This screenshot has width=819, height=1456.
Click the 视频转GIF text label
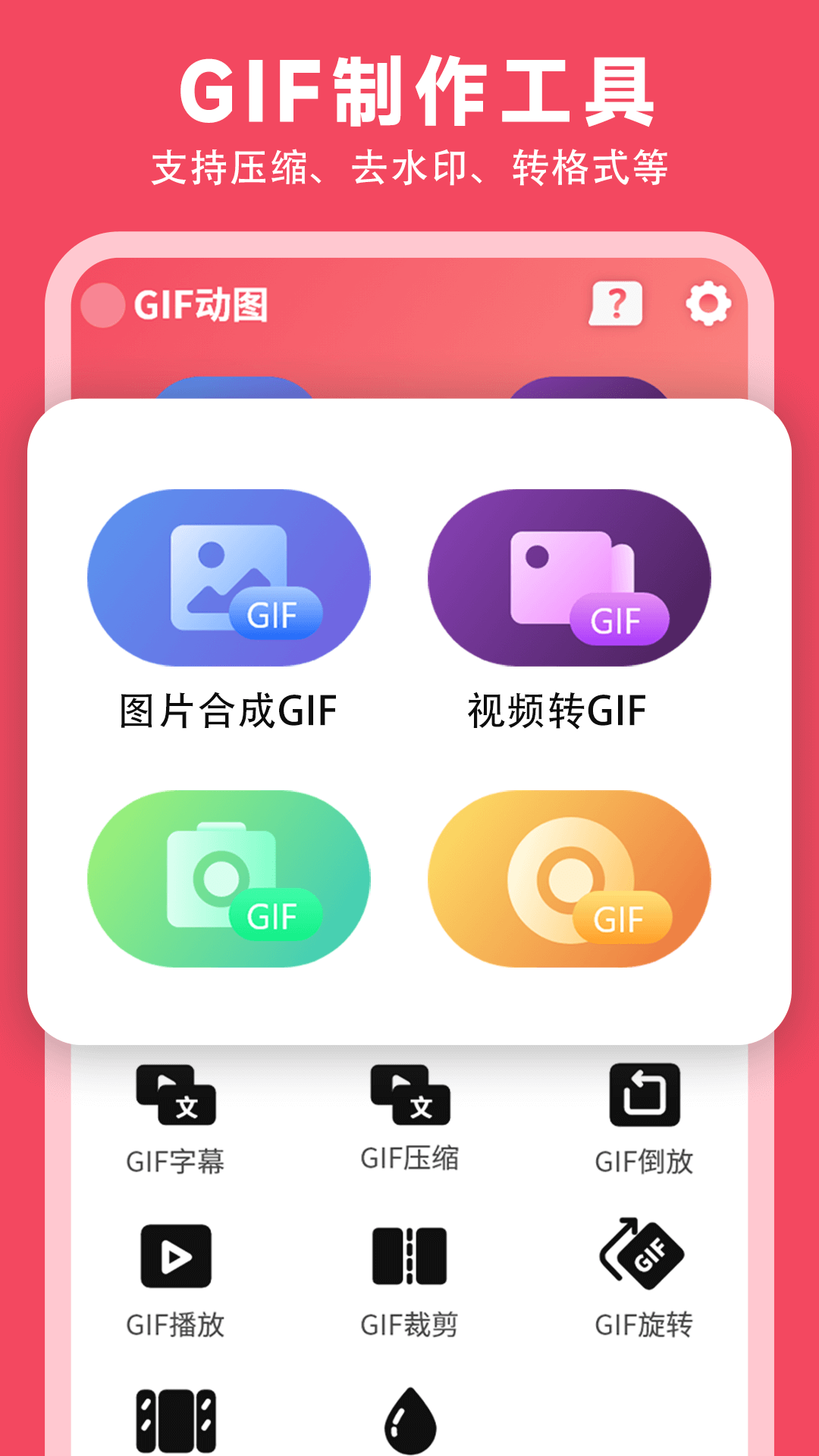(556, 710)
